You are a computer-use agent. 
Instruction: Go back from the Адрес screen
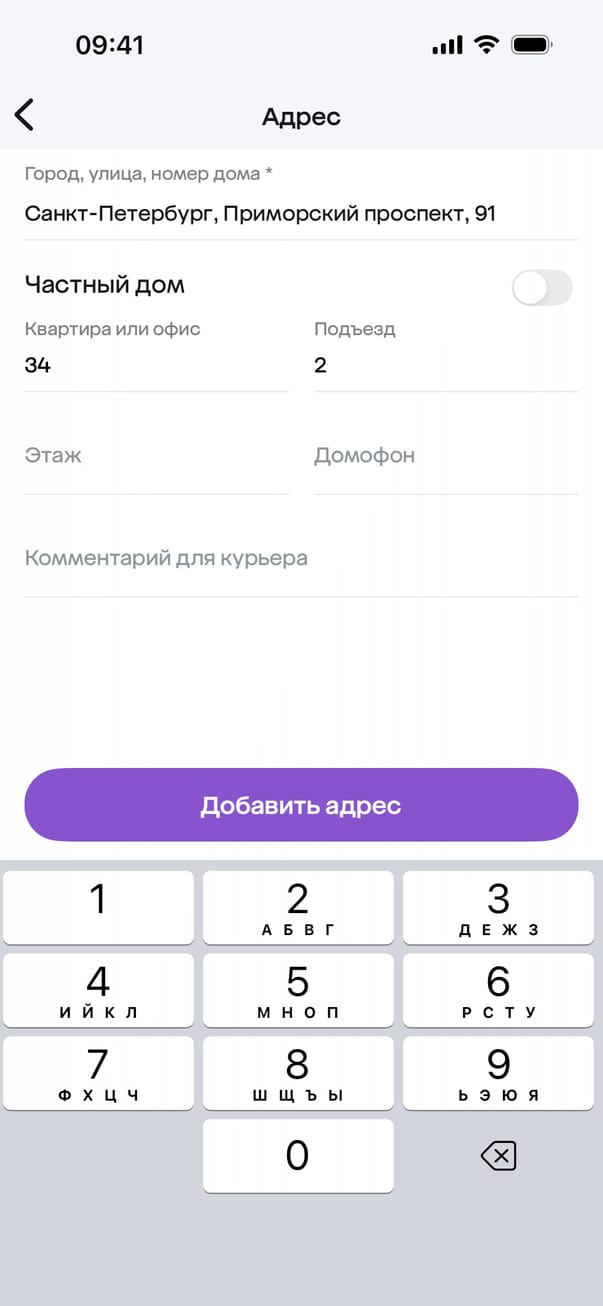[25, 116]
